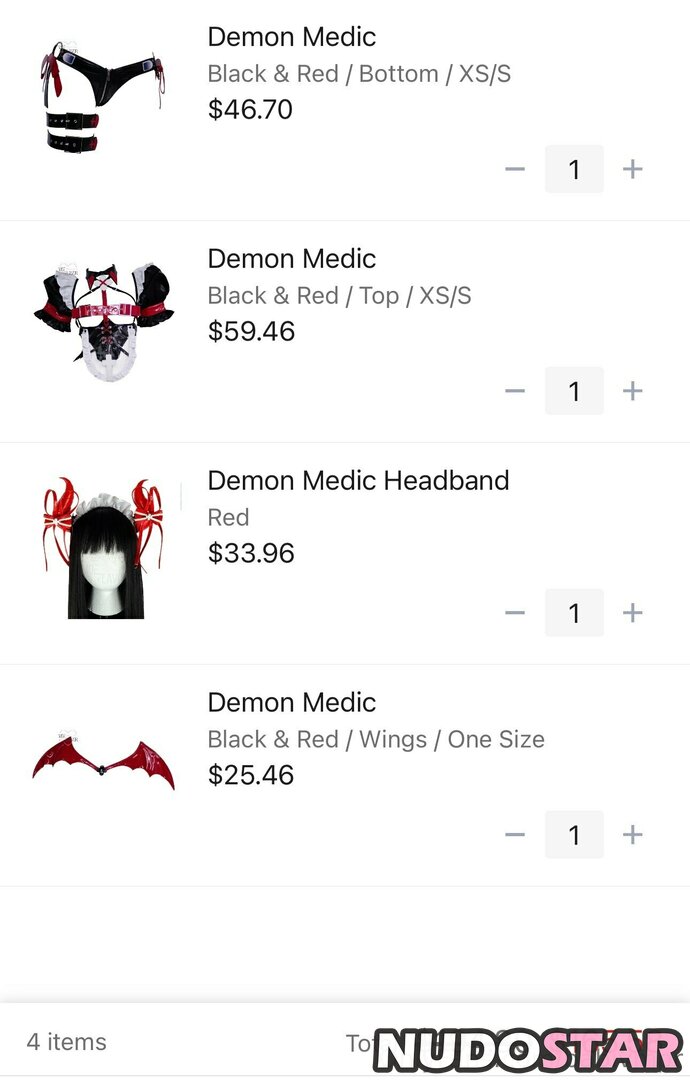Decrease quantity of Demon Medic Bottom
This screenshot has width=690, height=1080.
(515, 169)
